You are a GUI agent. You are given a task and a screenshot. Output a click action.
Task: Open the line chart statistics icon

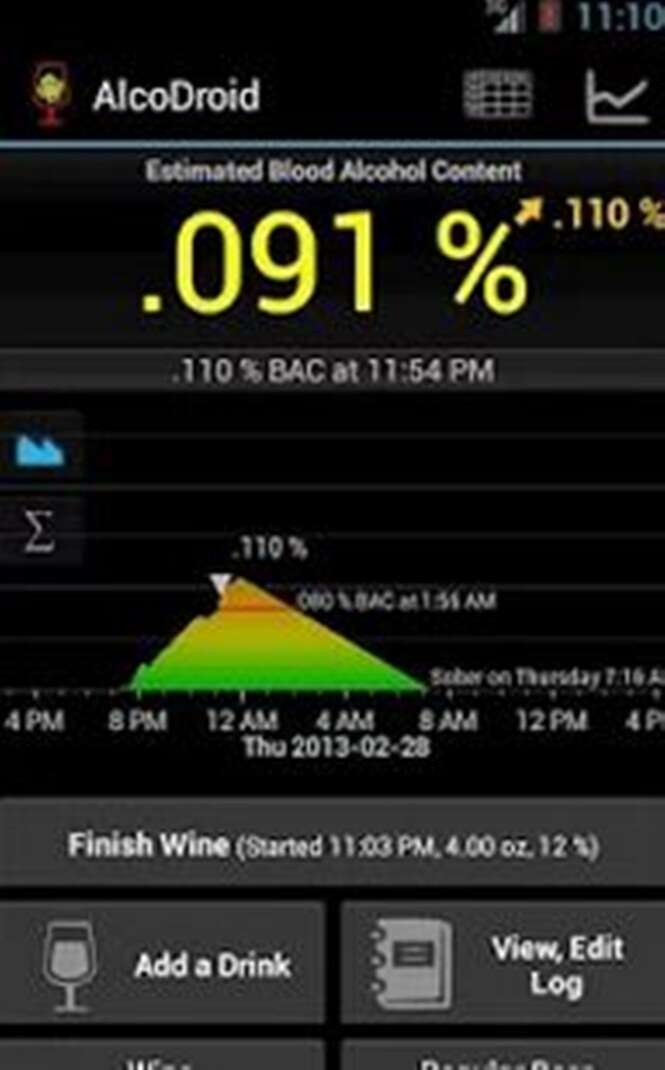(616, 97)
